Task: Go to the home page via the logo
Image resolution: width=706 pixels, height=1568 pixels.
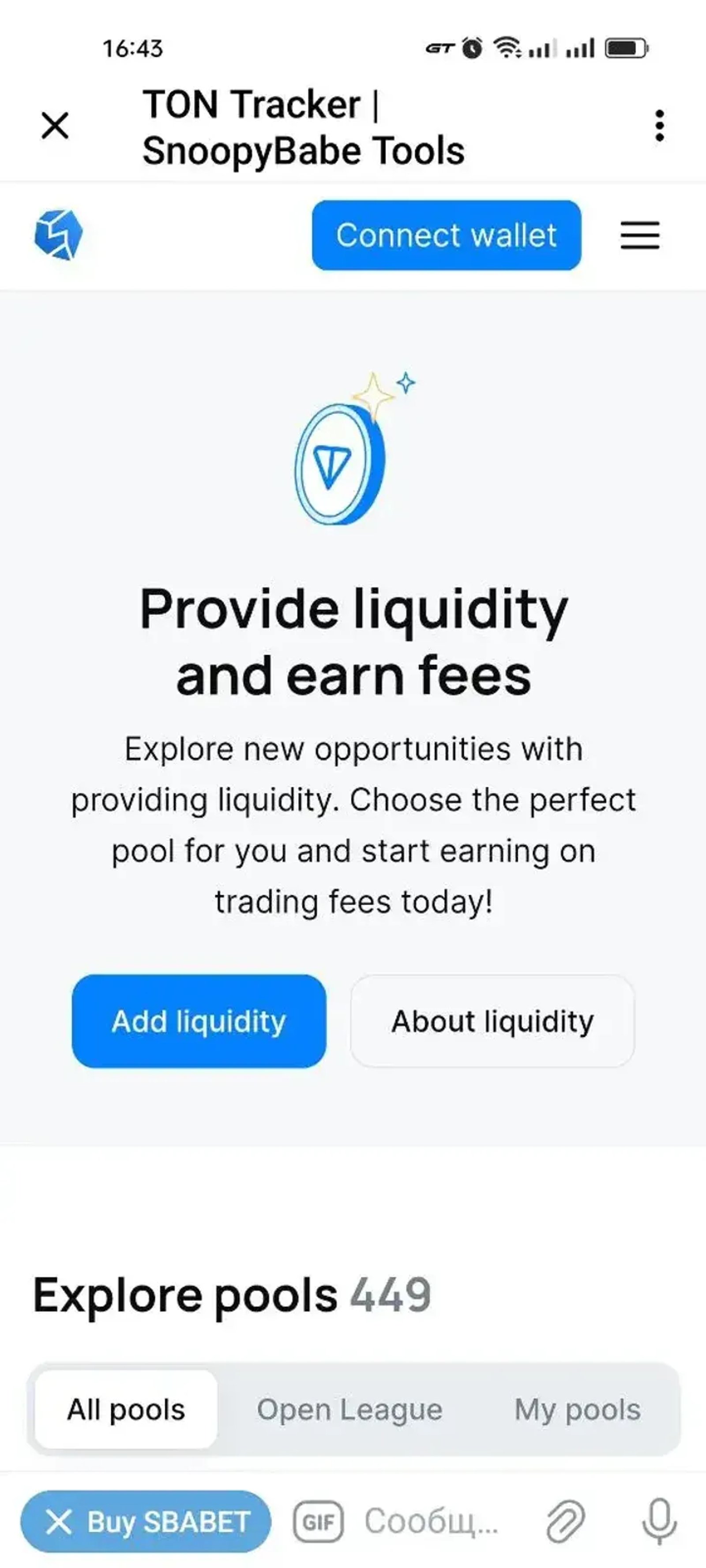Action: 59,235
